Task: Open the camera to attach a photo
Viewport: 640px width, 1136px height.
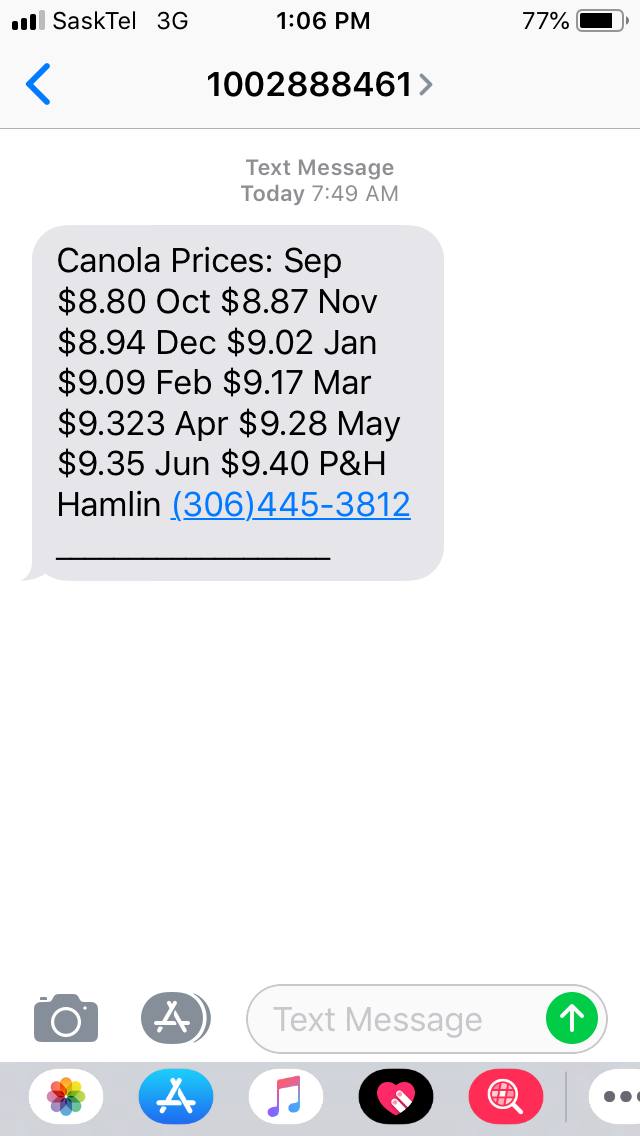Action: (x=66, y=1018)
